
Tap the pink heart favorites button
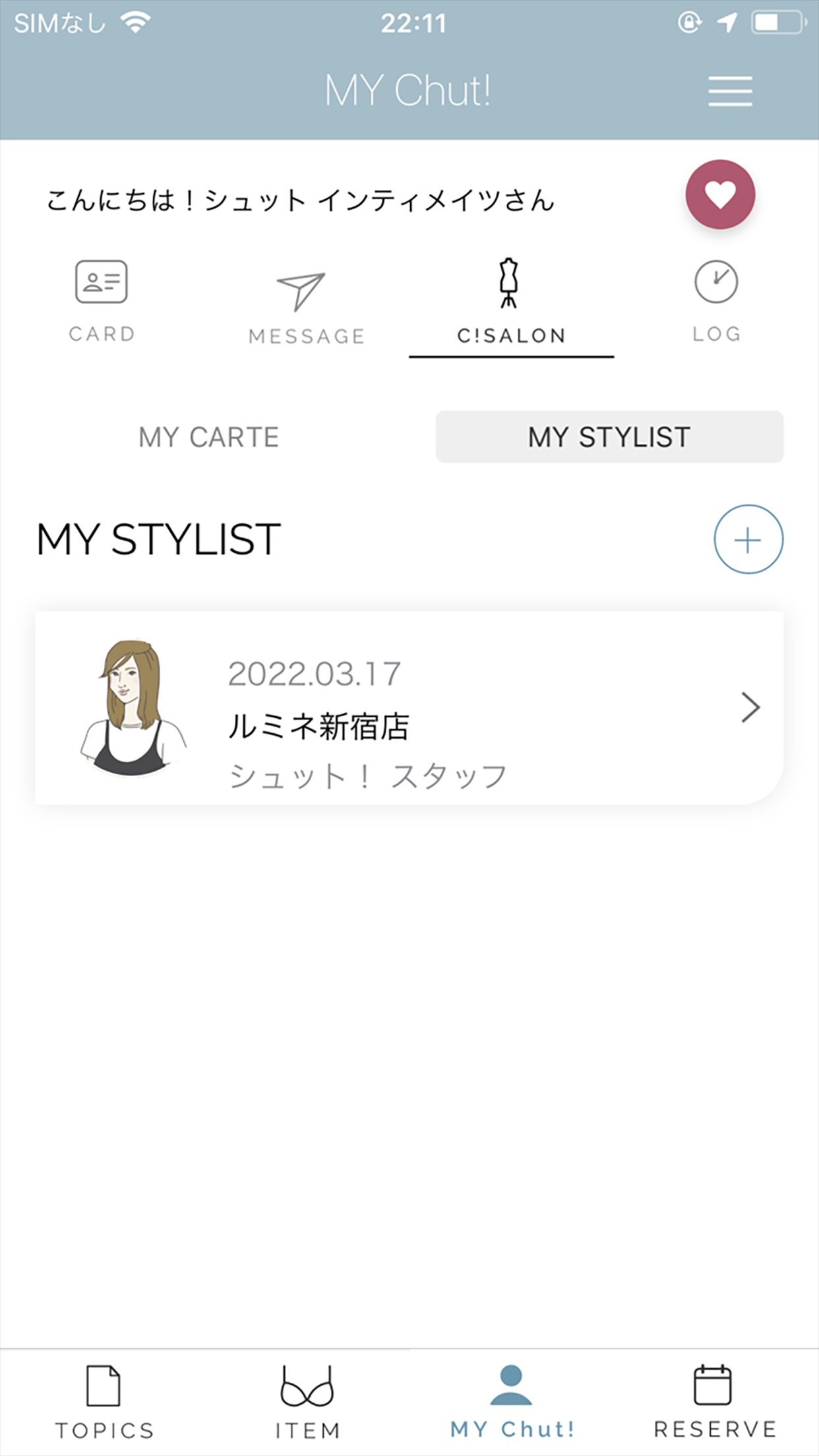(x=720, y=195)
